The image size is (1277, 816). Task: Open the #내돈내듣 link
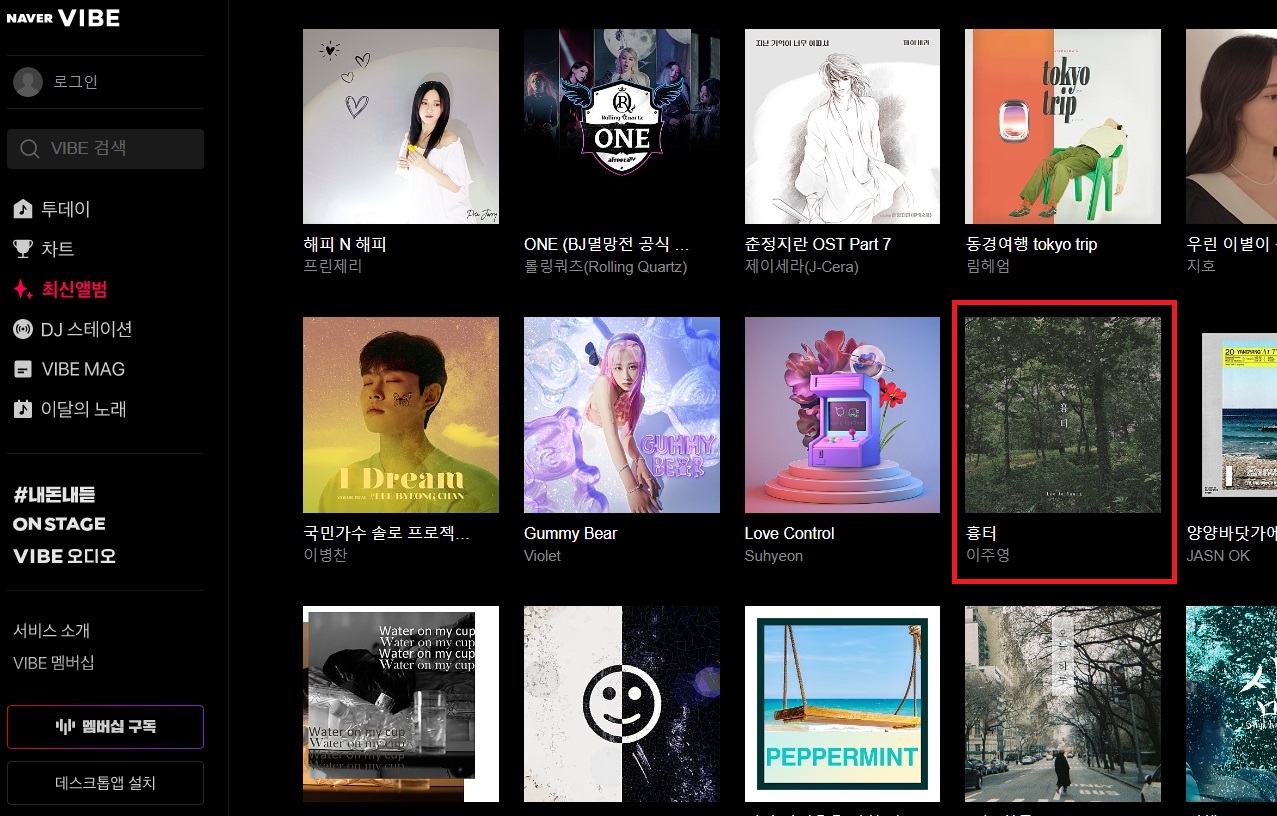tap(54, 494)
